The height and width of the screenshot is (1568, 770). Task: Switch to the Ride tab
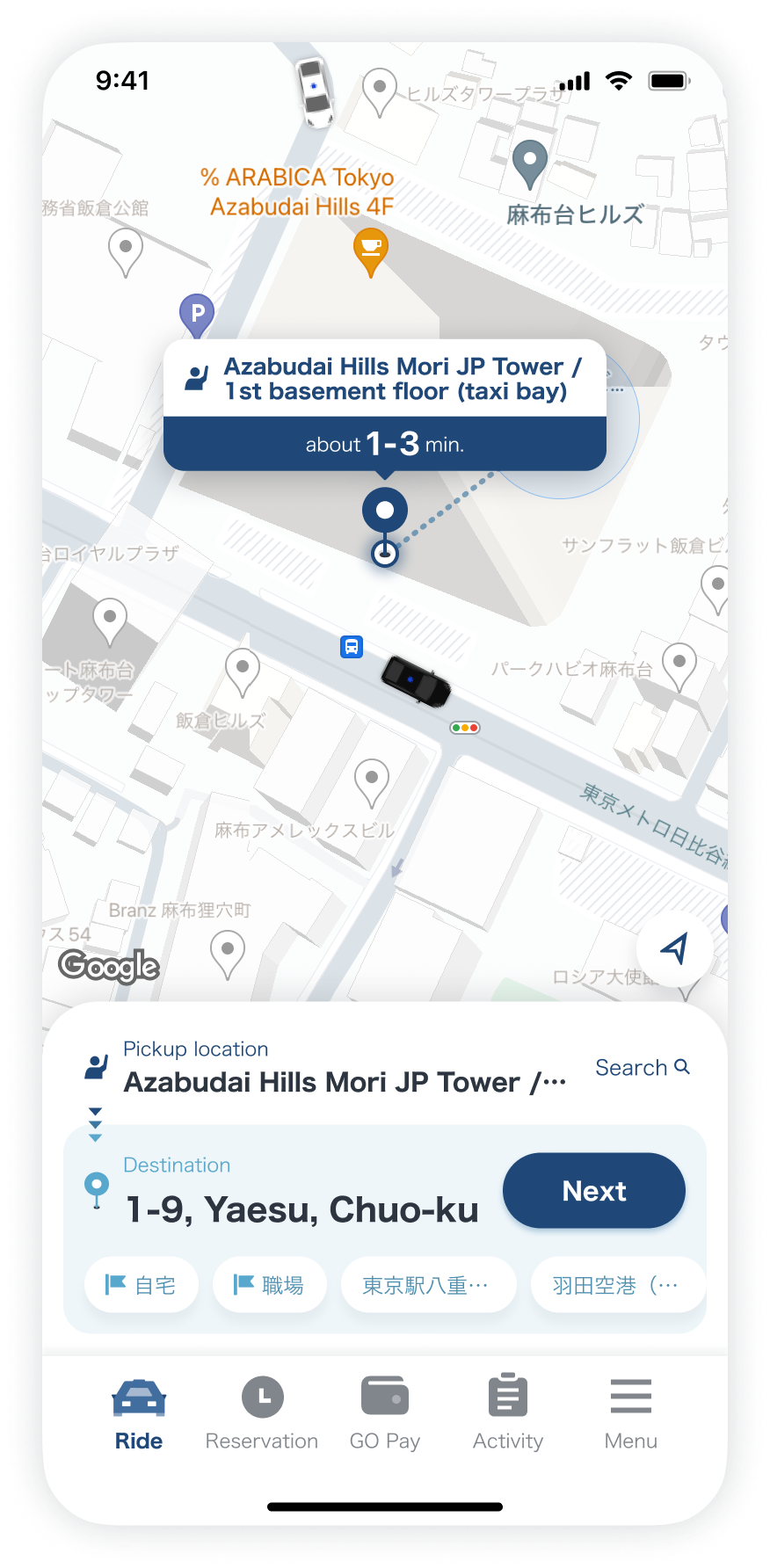click(139, 1413)
